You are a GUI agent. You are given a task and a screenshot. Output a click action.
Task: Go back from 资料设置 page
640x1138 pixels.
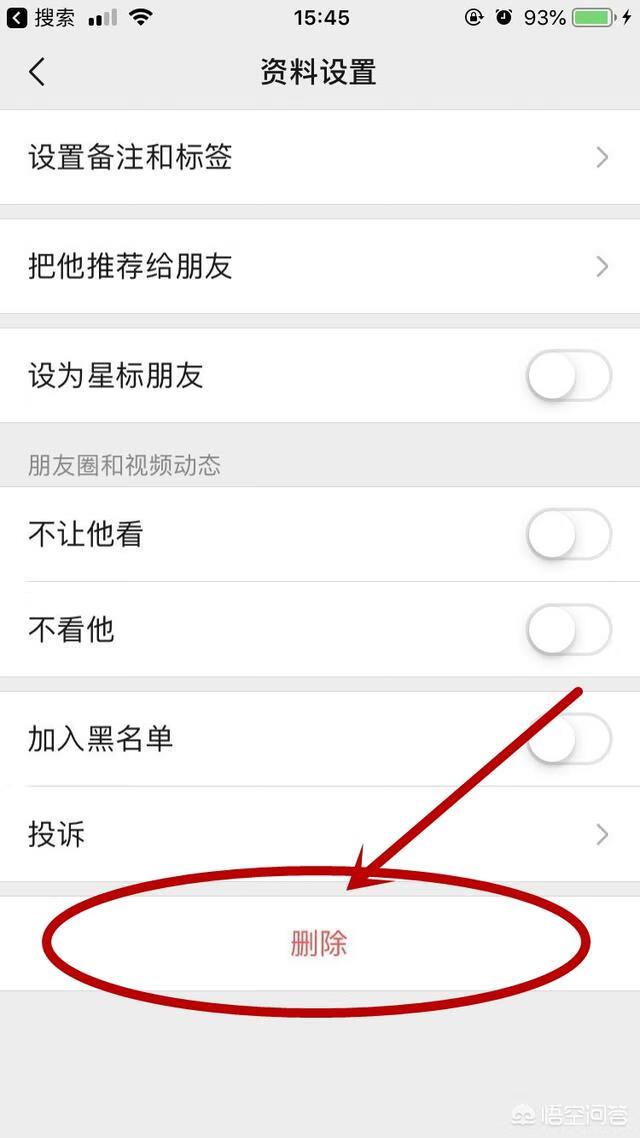[x=37, y=72]
